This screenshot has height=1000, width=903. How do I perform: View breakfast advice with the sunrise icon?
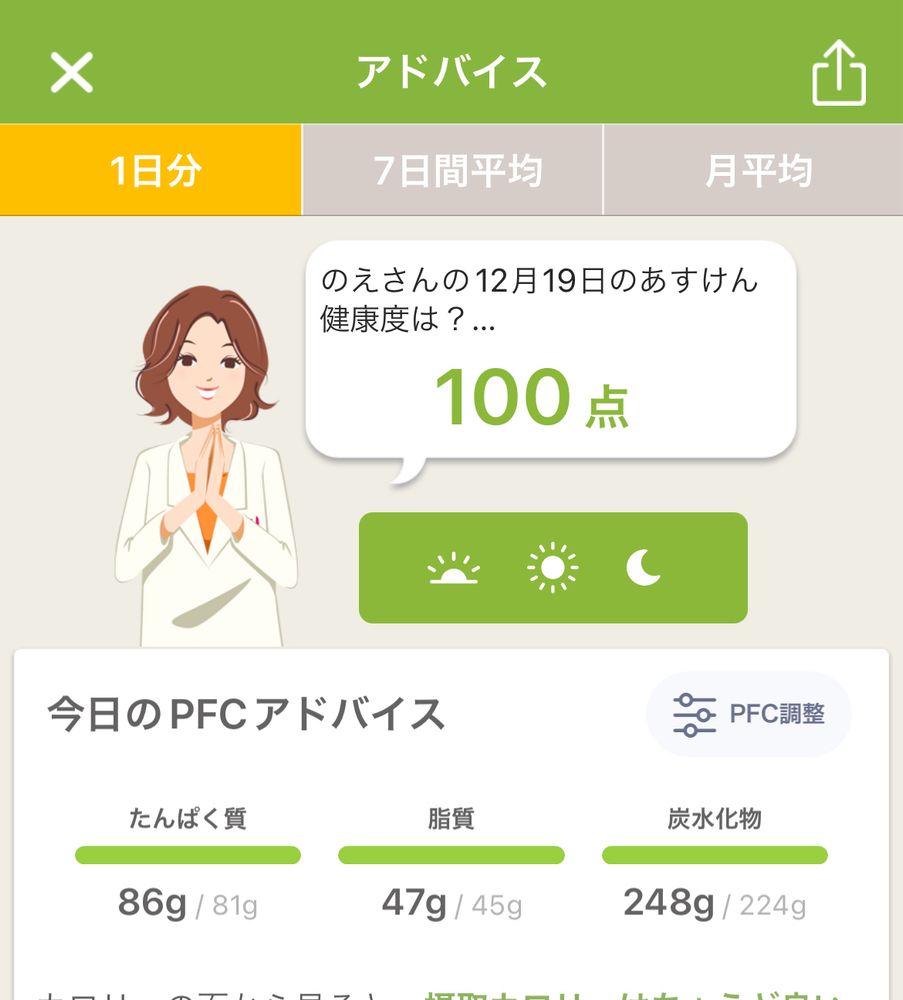click(x=453, y=569)
